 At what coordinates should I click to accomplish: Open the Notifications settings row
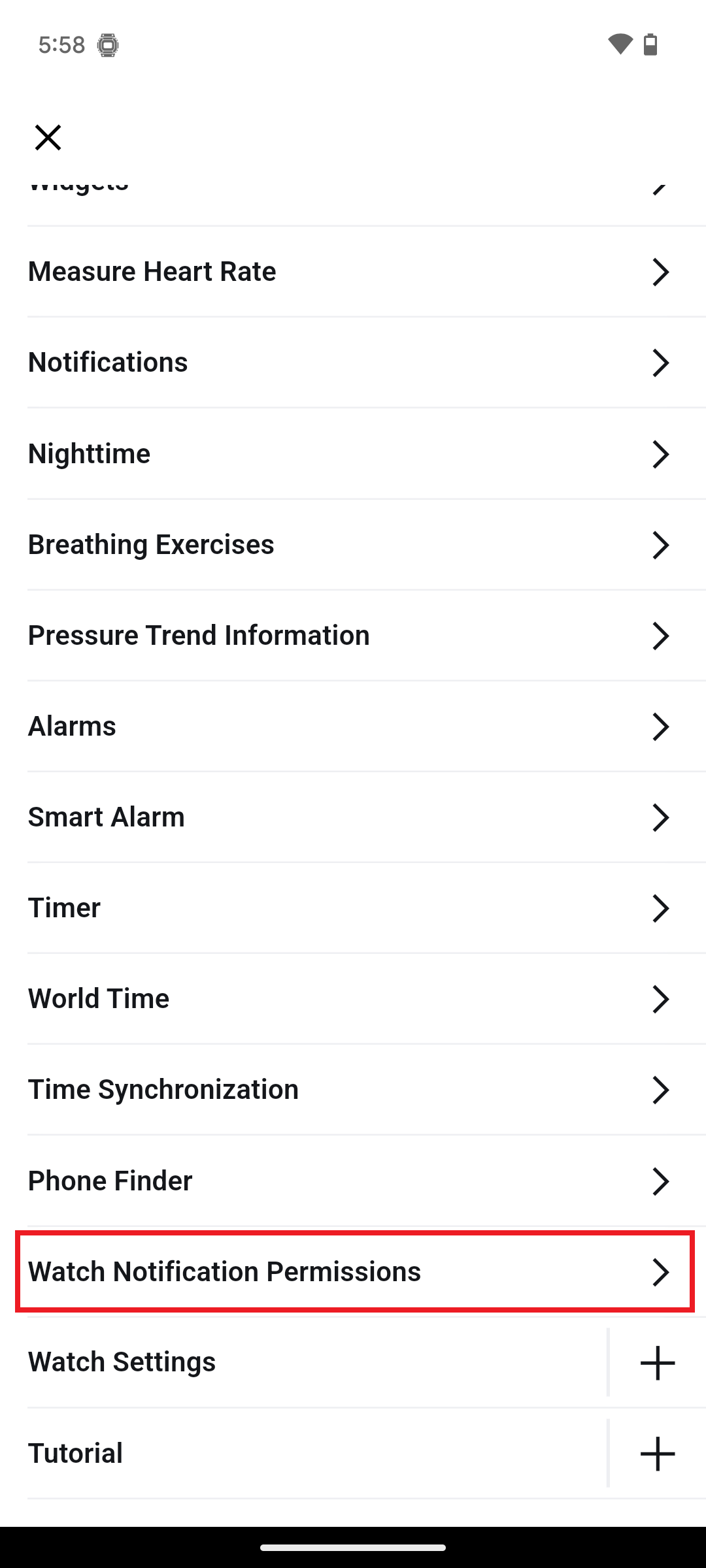353,363
